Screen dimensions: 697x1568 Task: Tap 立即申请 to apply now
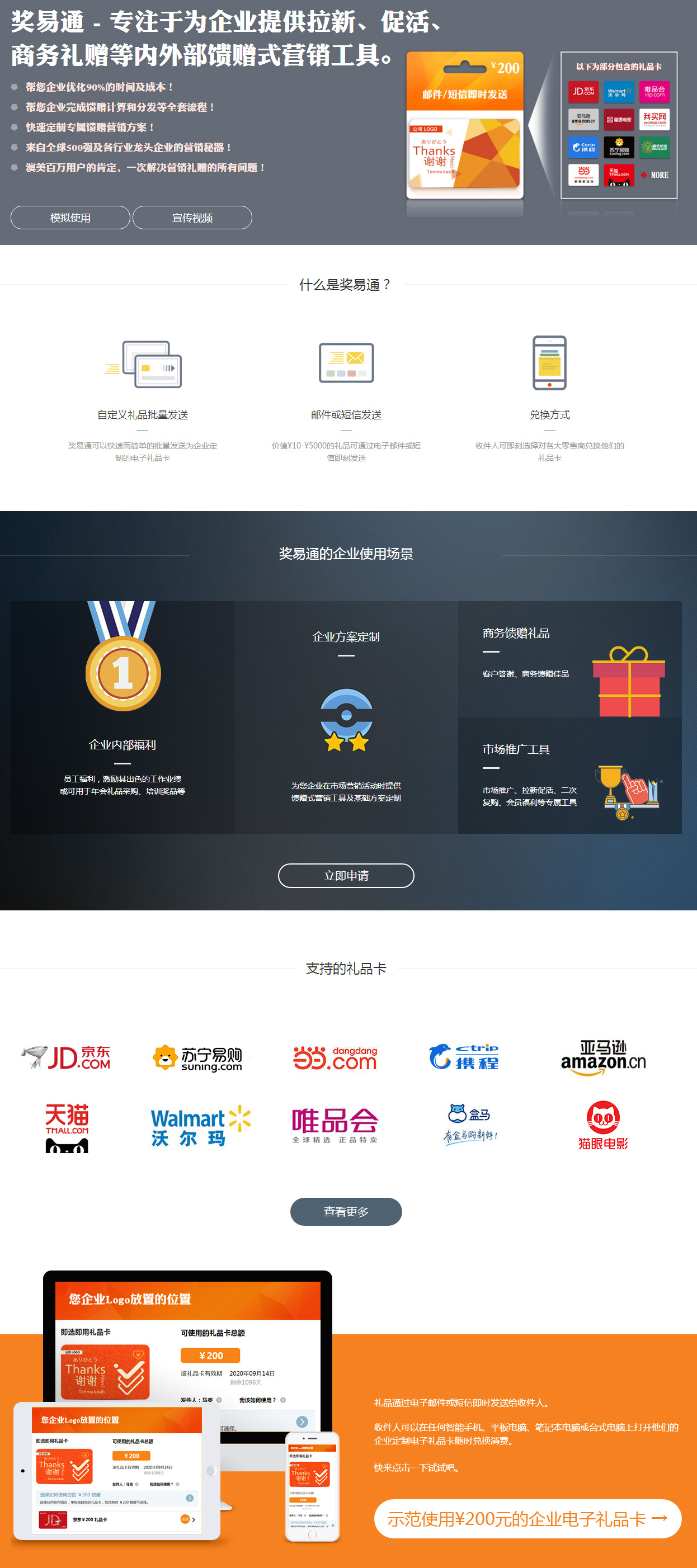tap(346, 875)
